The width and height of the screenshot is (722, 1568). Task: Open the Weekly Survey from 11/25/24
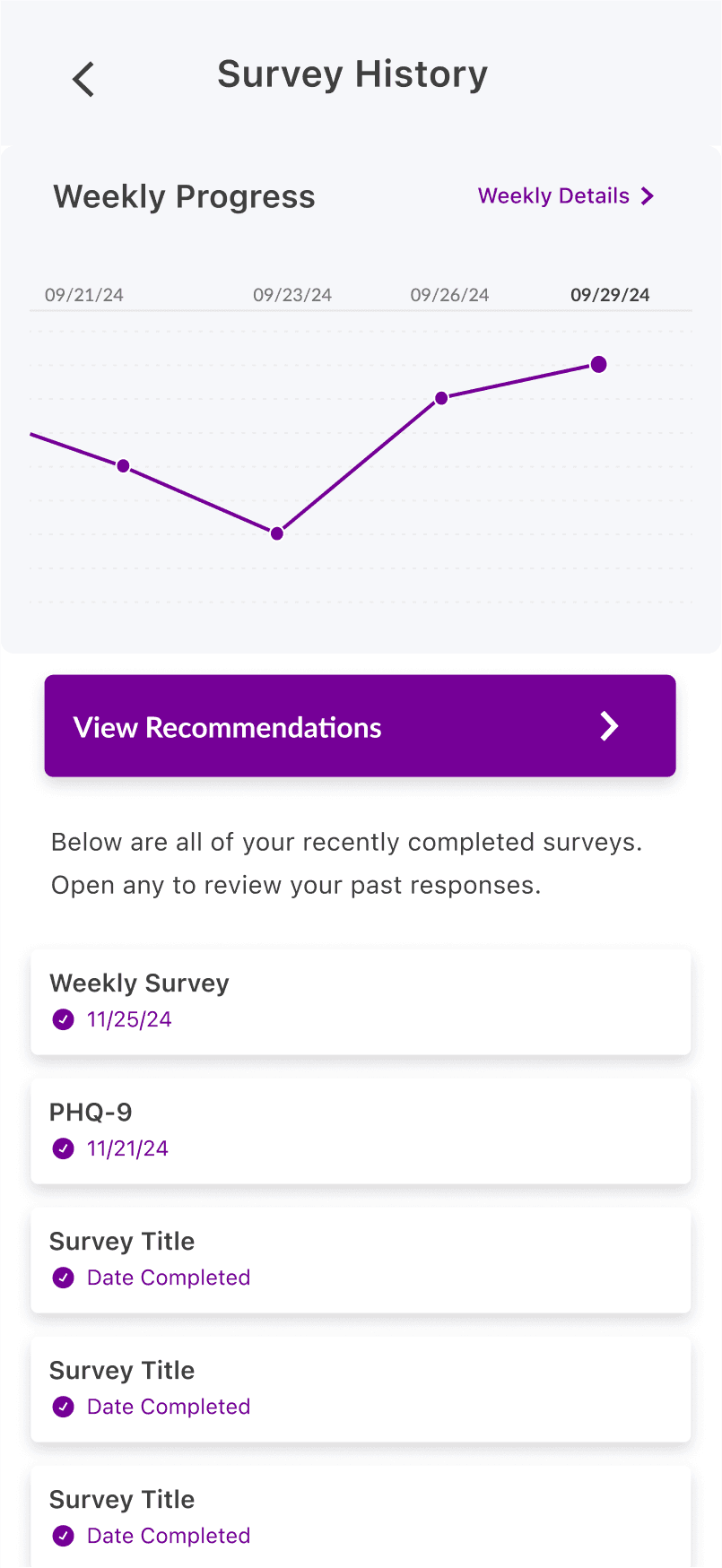coord(361,1001)
